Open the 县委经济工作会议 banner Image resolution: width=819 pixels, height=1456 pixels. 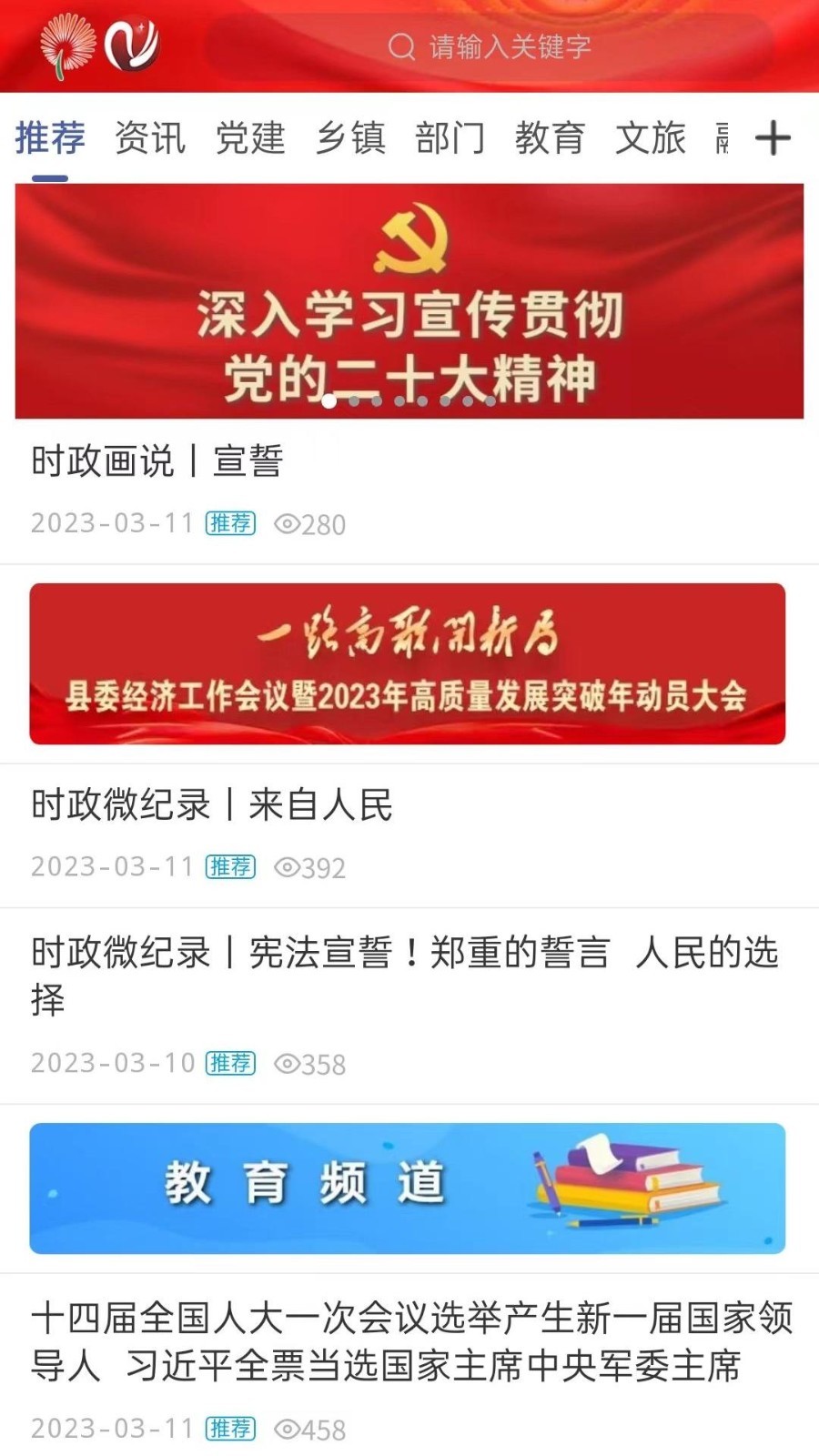click(x=408, y=663)
